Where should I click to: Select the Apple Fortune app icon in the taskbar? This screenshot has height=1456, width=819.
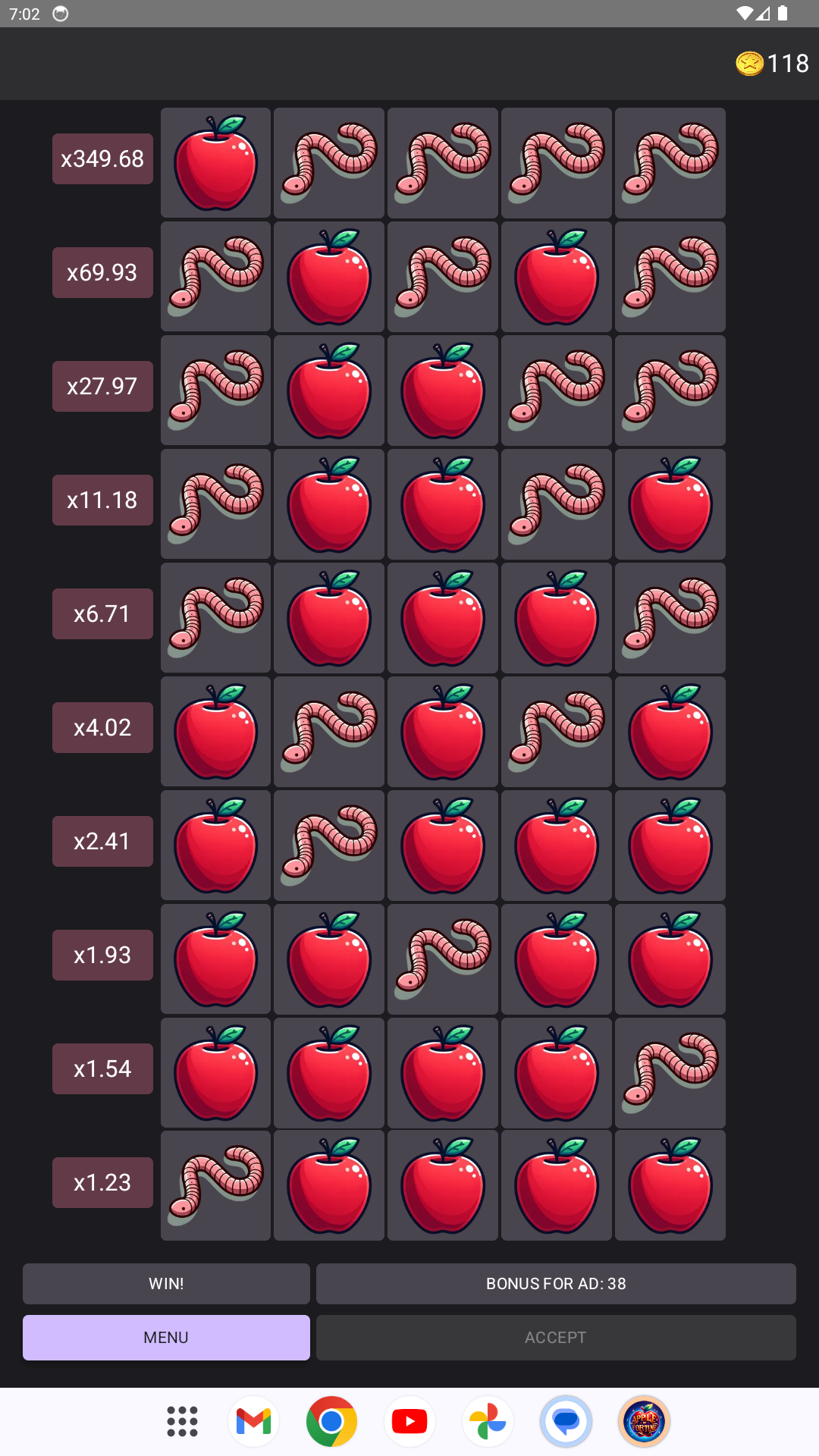pos(644,1422)
